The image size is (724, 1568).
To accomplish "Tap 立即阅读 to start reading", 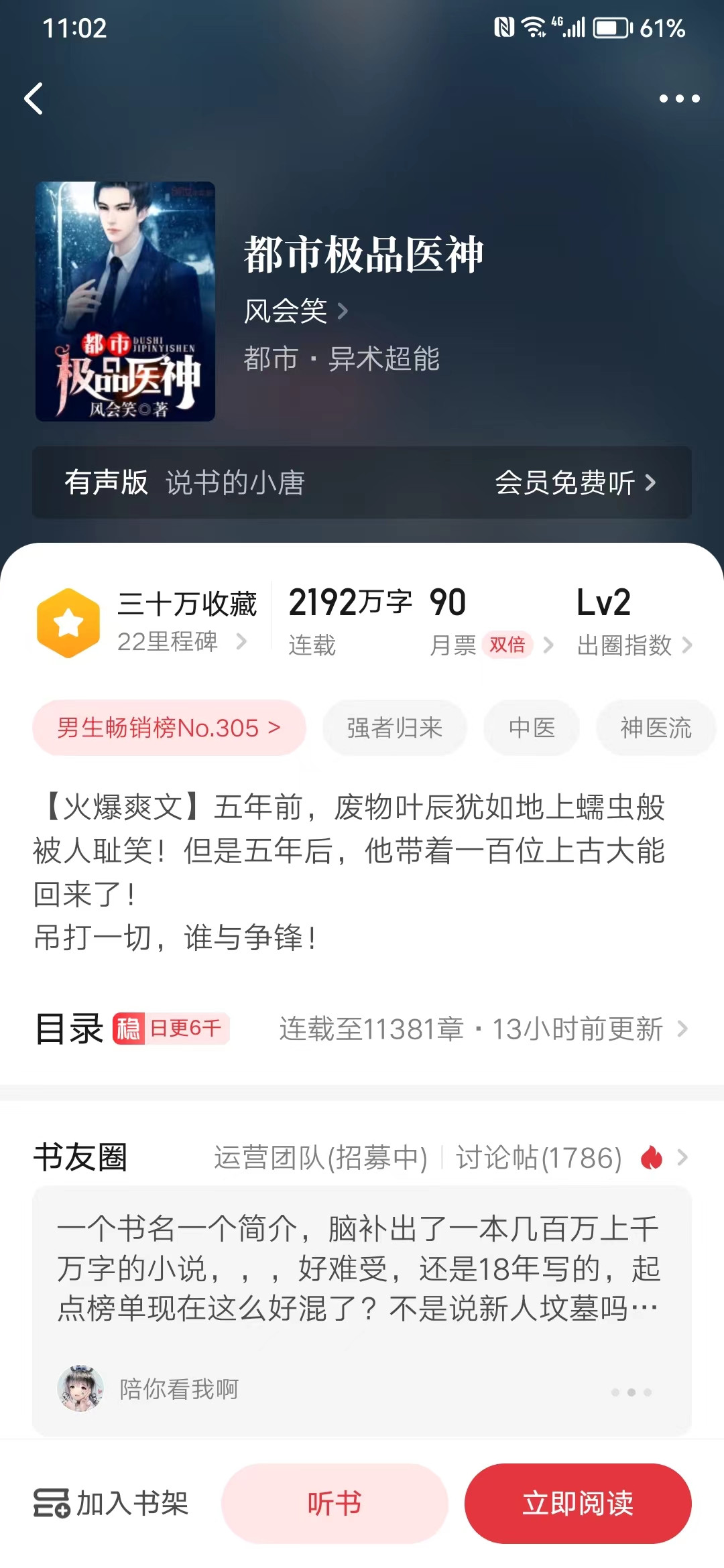I will click(578, 1503).
